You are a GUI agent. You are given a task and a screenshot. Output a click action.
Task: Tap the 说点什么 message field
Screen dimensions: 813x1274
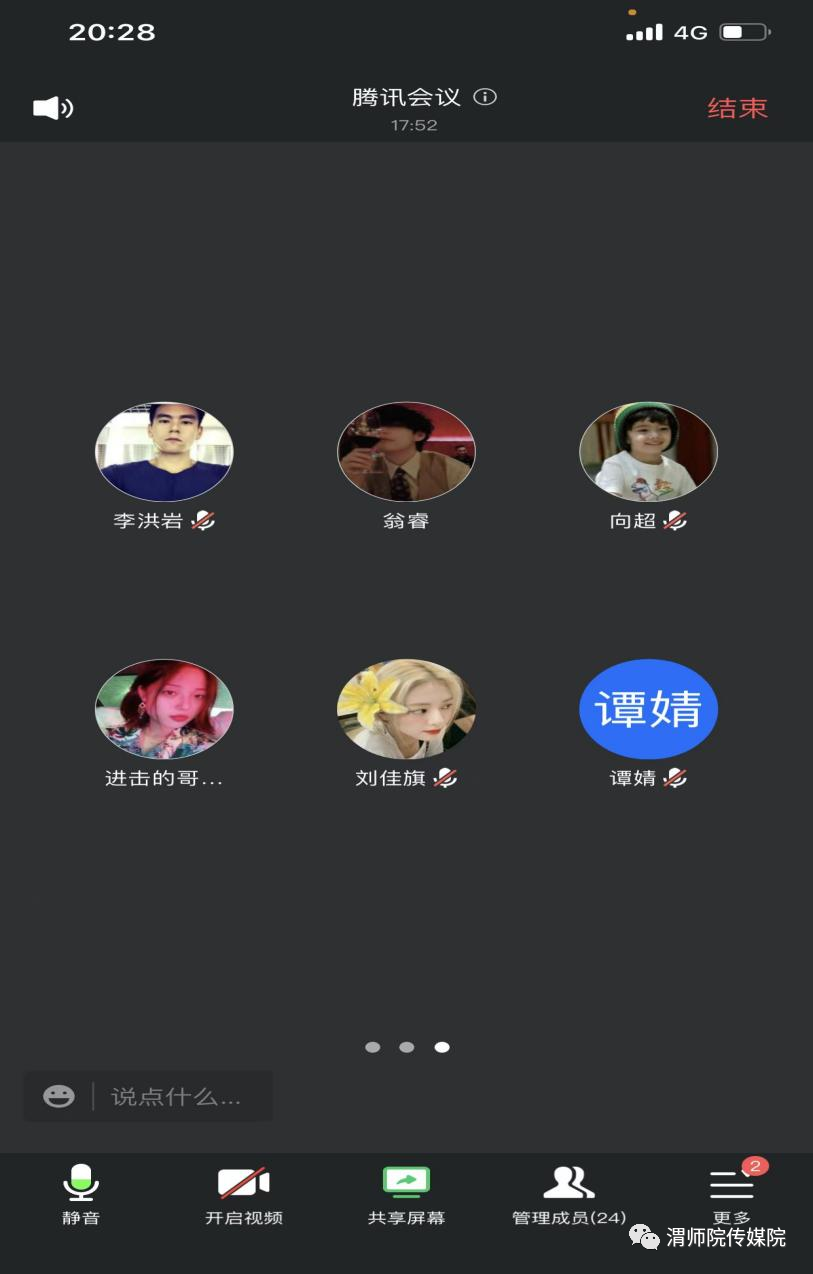180,1096
